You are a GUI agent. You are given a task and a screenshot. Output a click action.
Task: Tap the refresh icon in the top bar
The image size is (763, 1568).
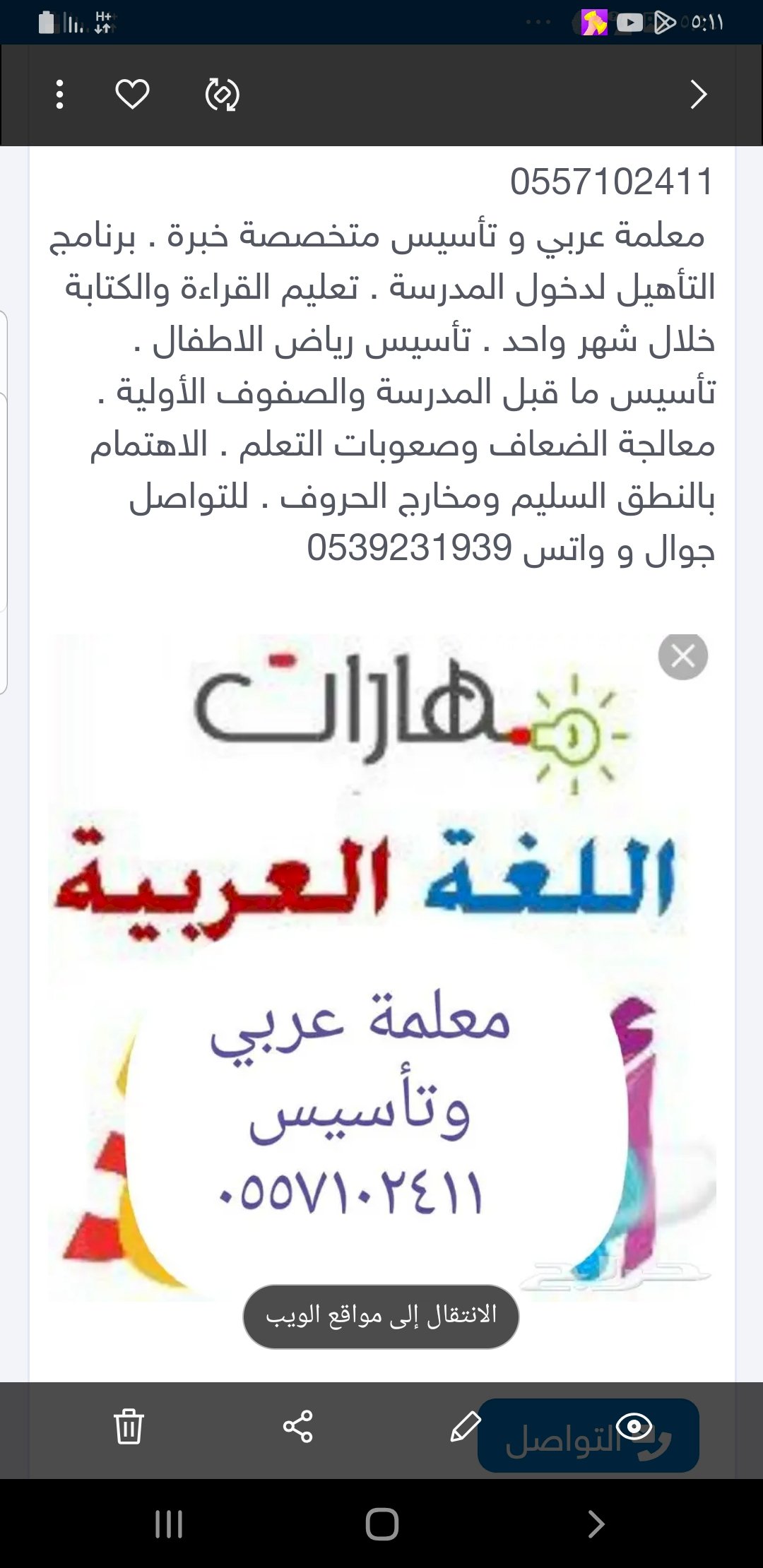[x=222, y=95]
